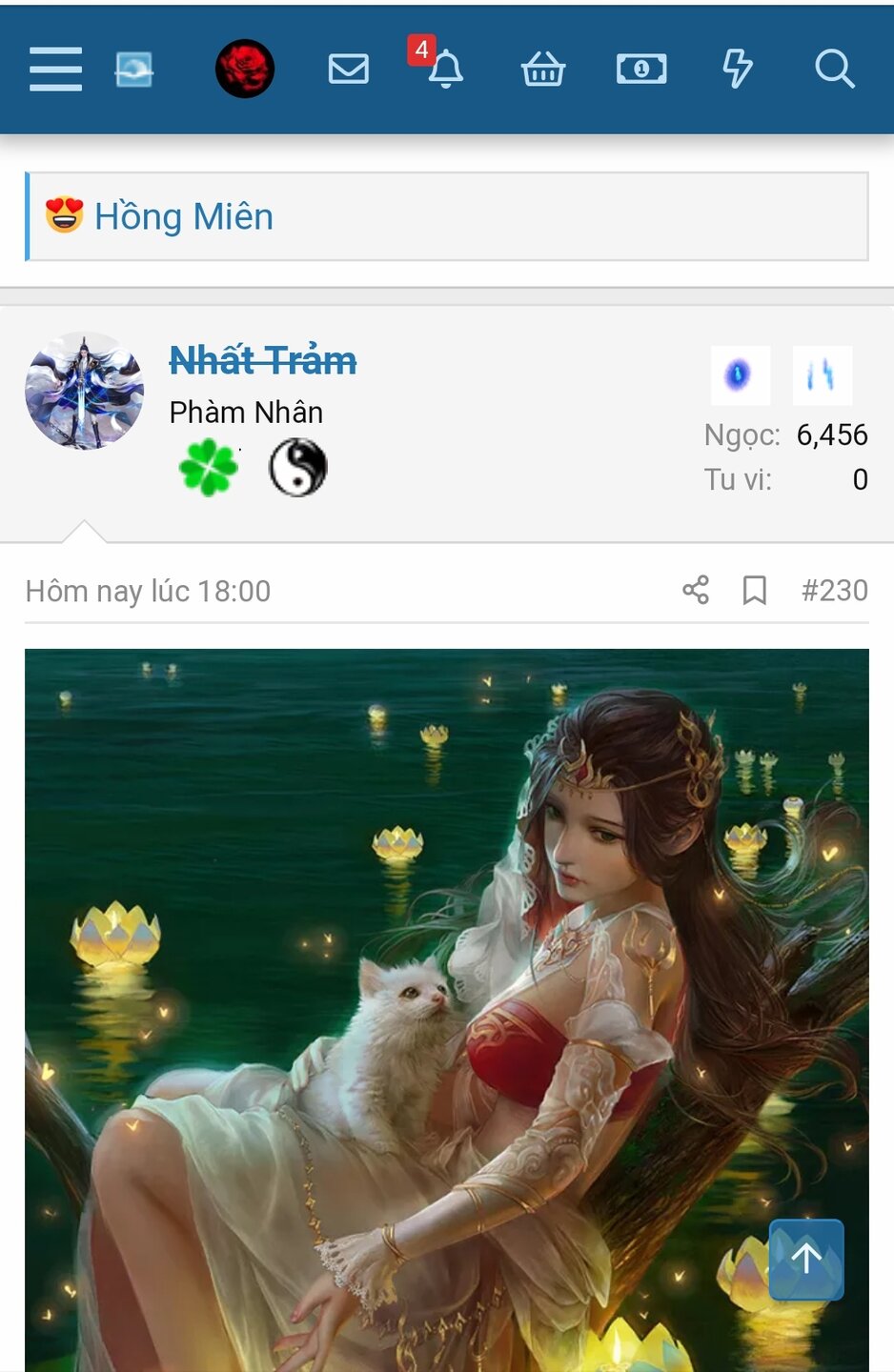Jump back to top with arrow button

pyautogui.click(x=806, y=1259)
